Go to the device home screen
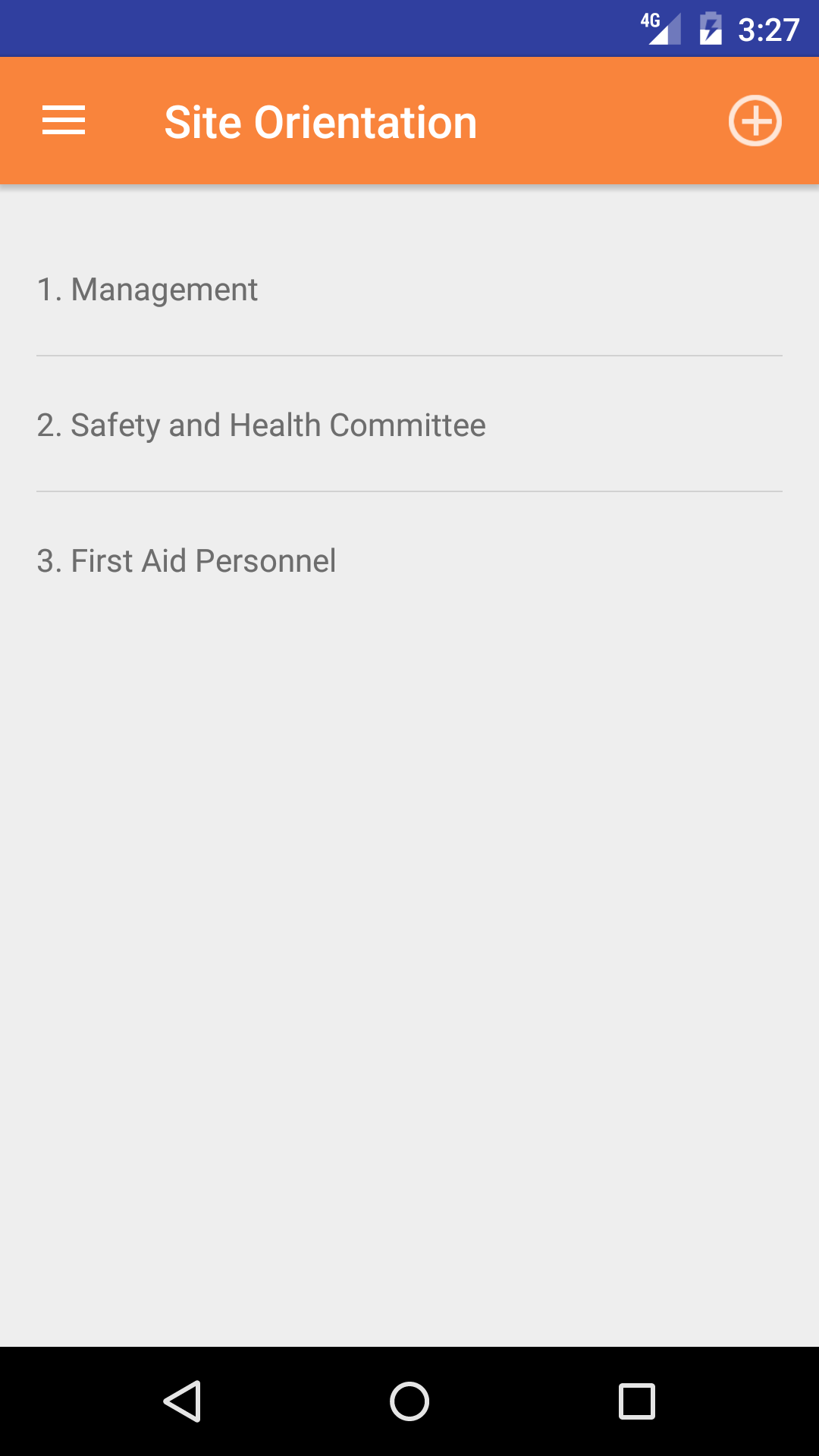 409,1401
